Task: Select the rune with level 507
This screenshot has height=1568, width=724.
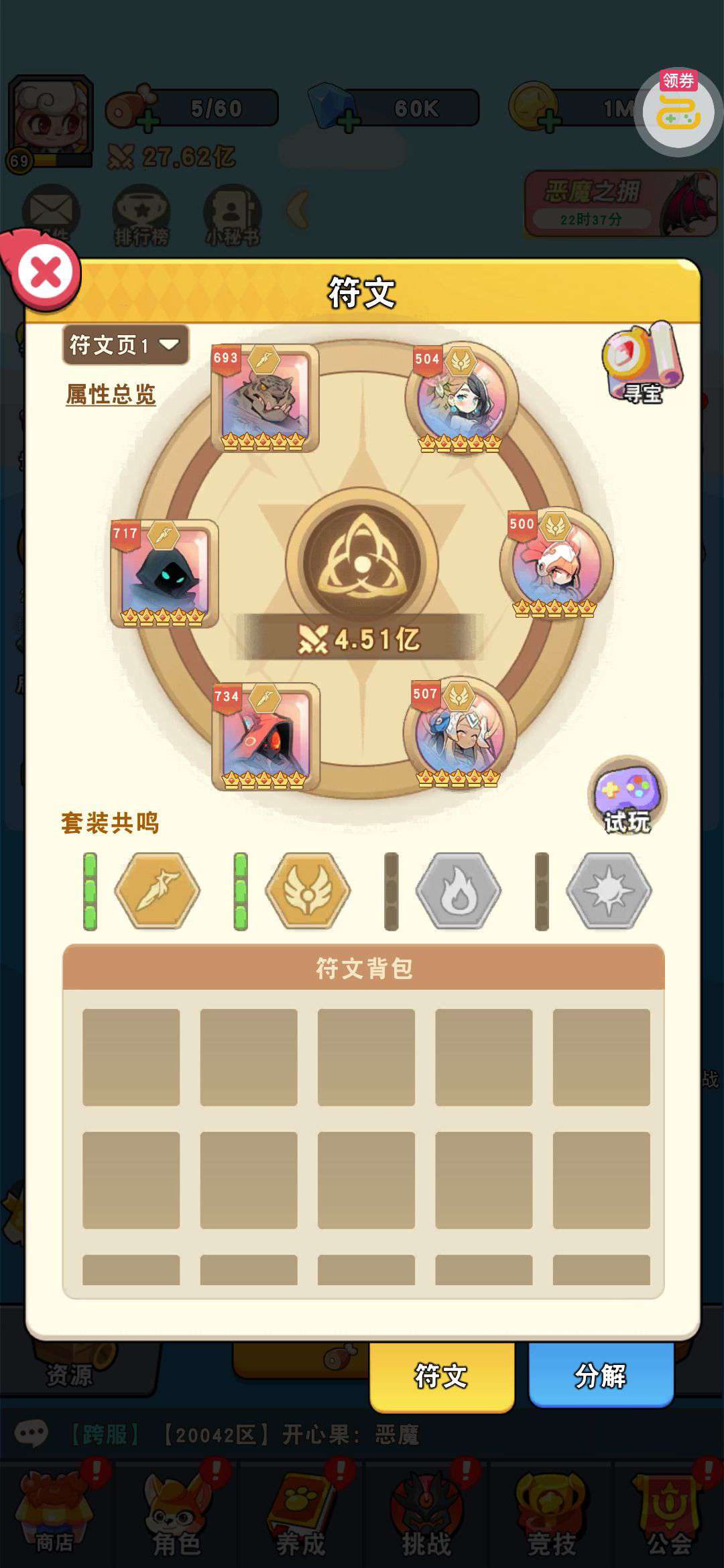Action: (x=460, y=732)
